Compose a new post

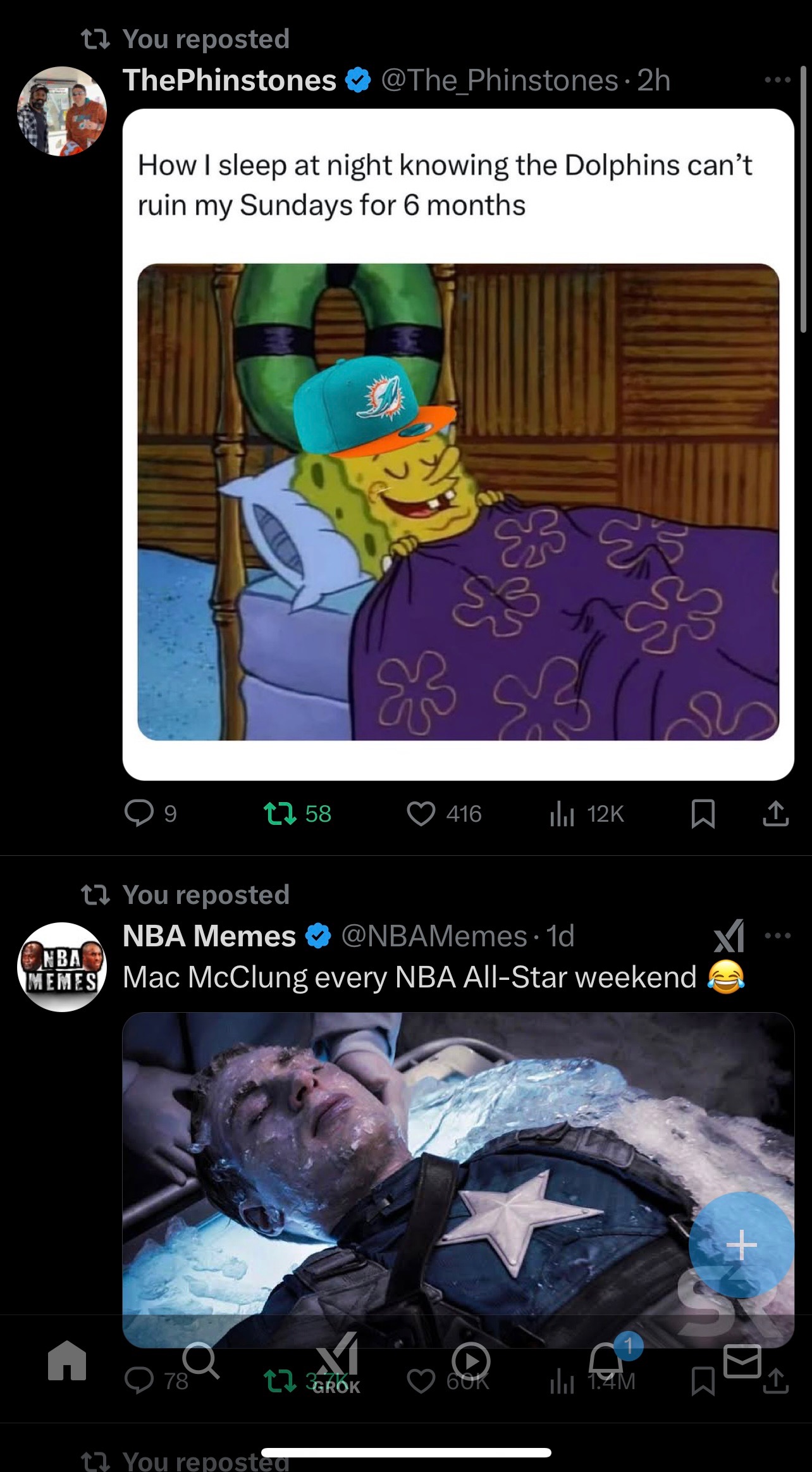coord(741,1245)
